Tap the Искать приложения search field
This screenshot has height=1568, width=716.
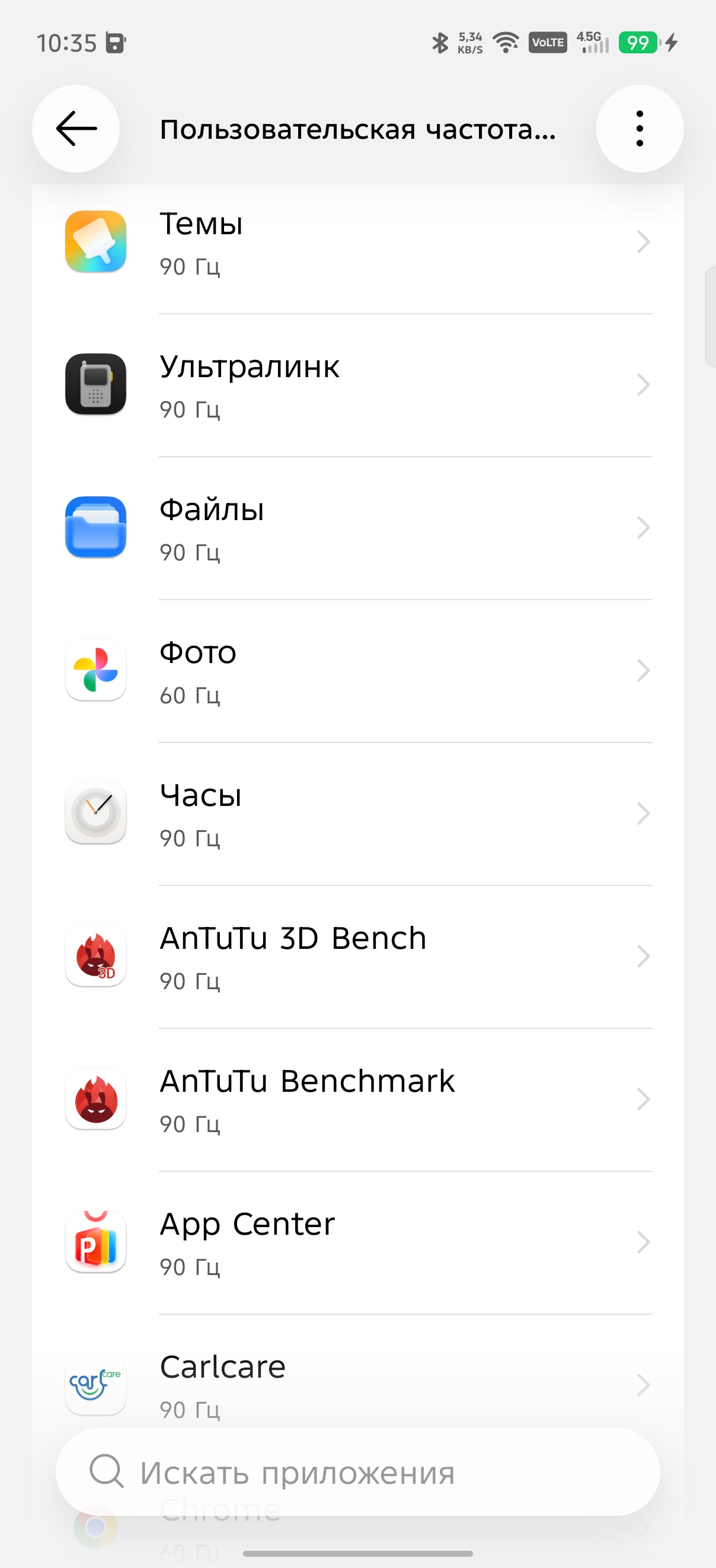click(x=357, y=1472)
